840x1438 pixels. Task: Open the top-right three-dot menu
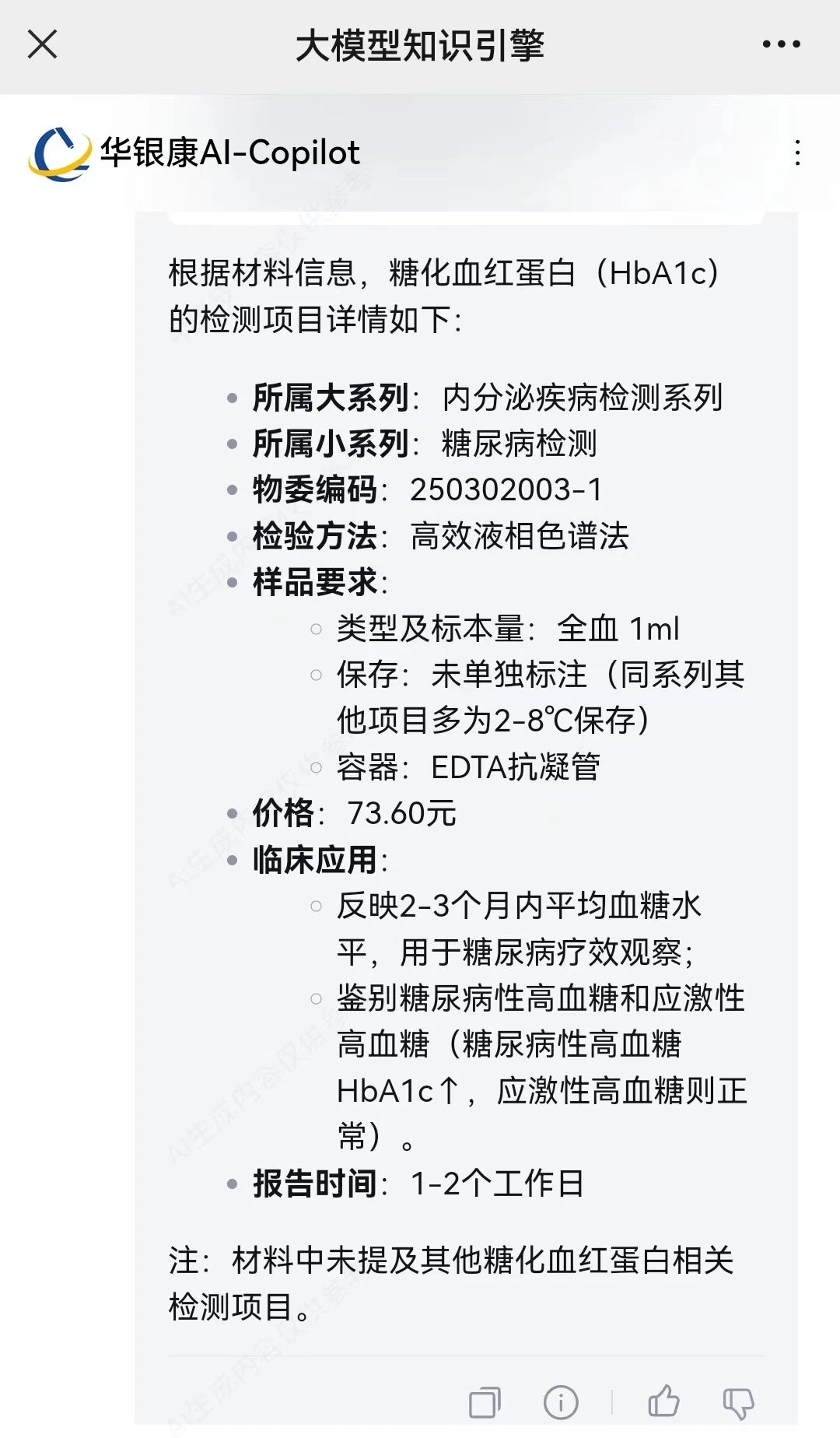click(x=781, y=44)
